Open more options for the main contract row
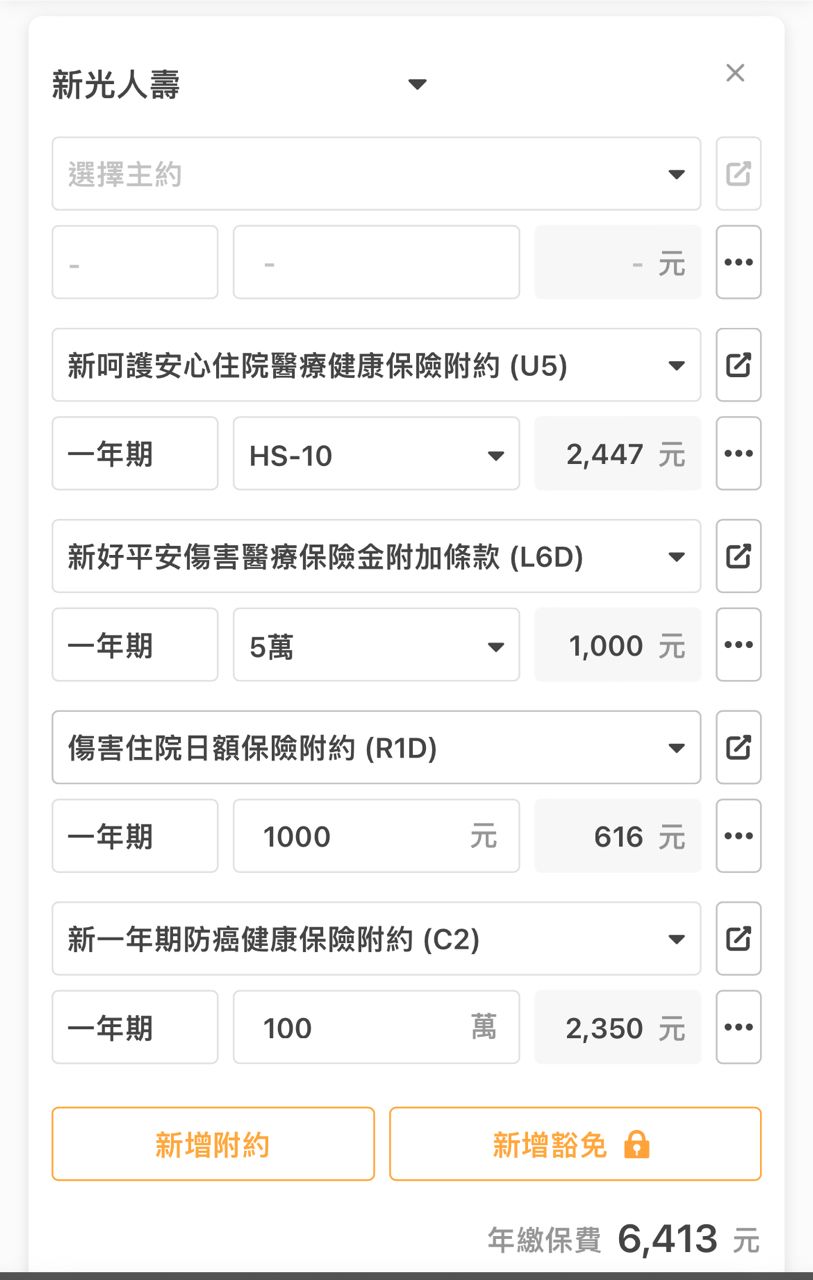Viewport: 813px width, 1280px height. pos(738,262)
